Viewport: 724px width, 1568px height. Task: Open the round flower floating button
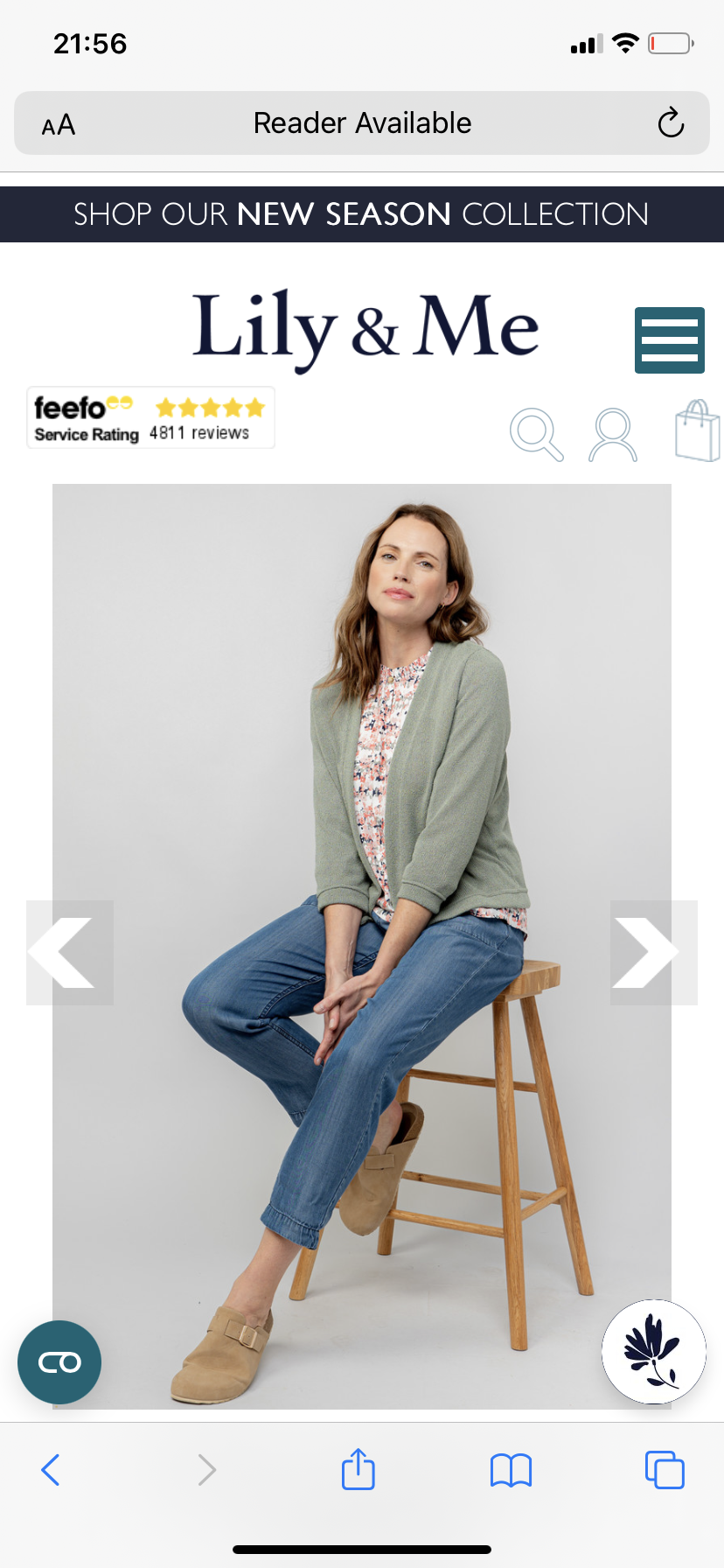click(x=654, y=1352)
